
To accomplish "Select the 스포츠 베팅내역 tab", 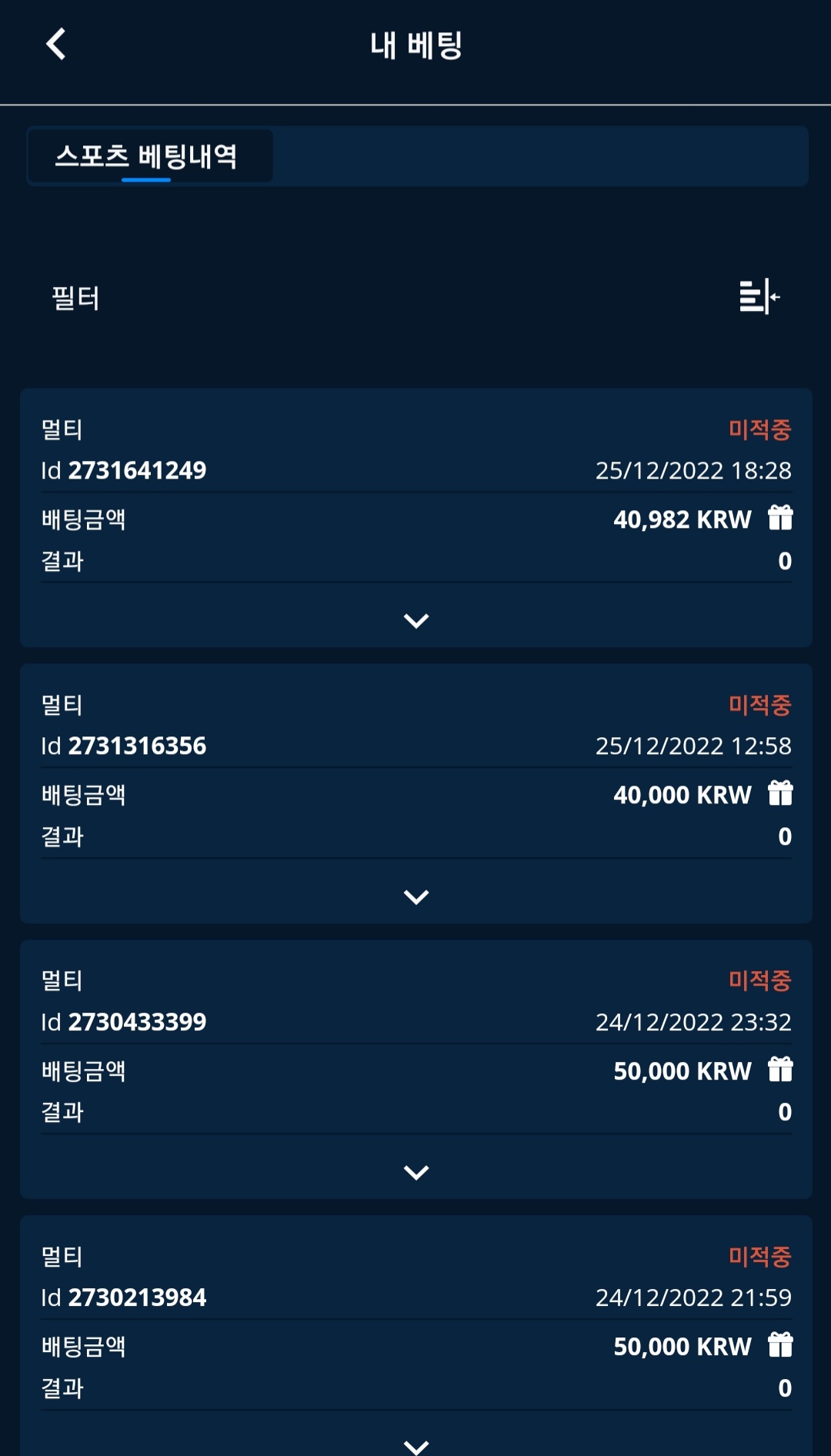I will click(x=146, y=156).
